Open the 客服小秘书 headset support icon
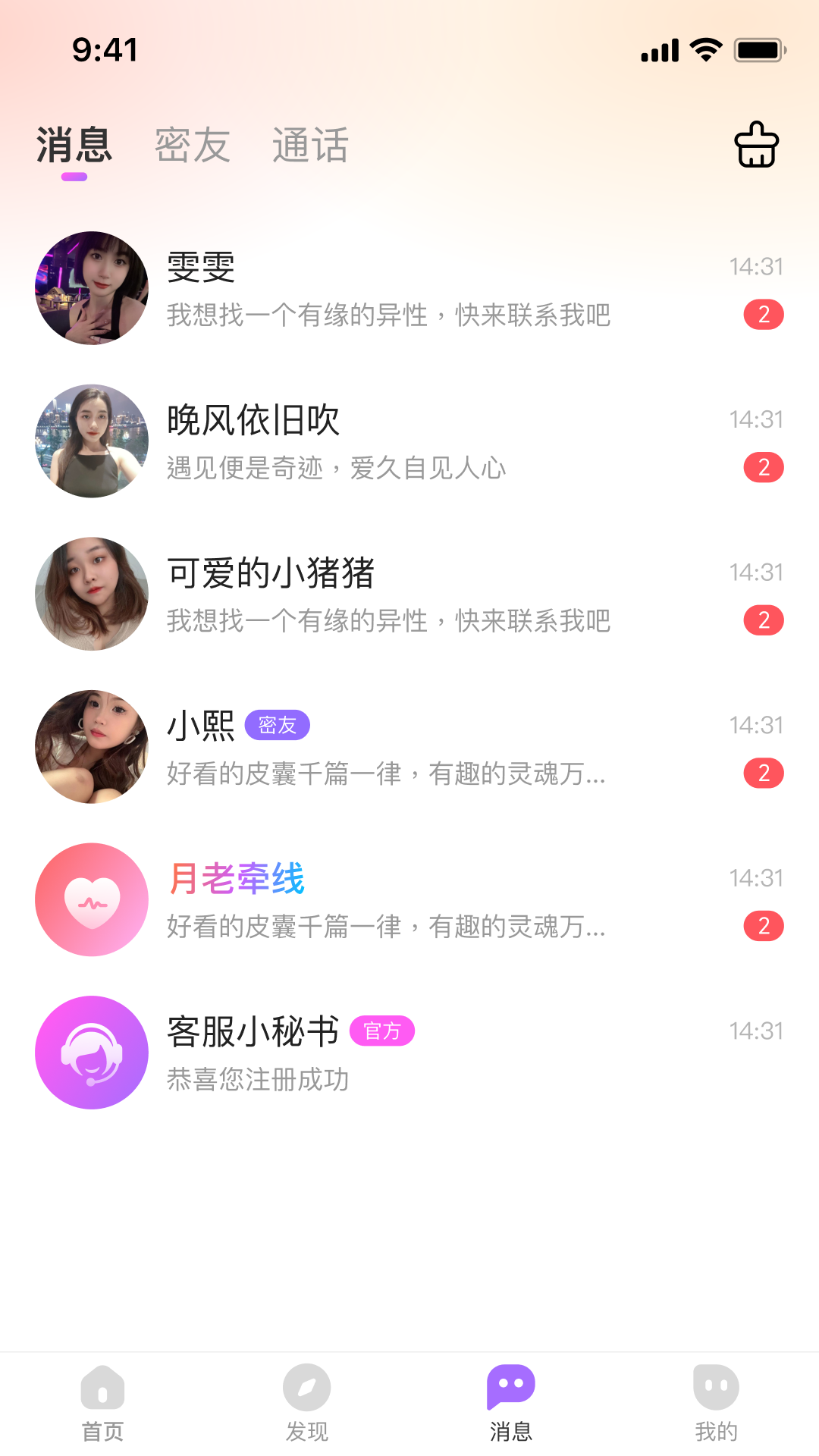This screenshot has width=819, height=1456. [x=91, y=1053]
